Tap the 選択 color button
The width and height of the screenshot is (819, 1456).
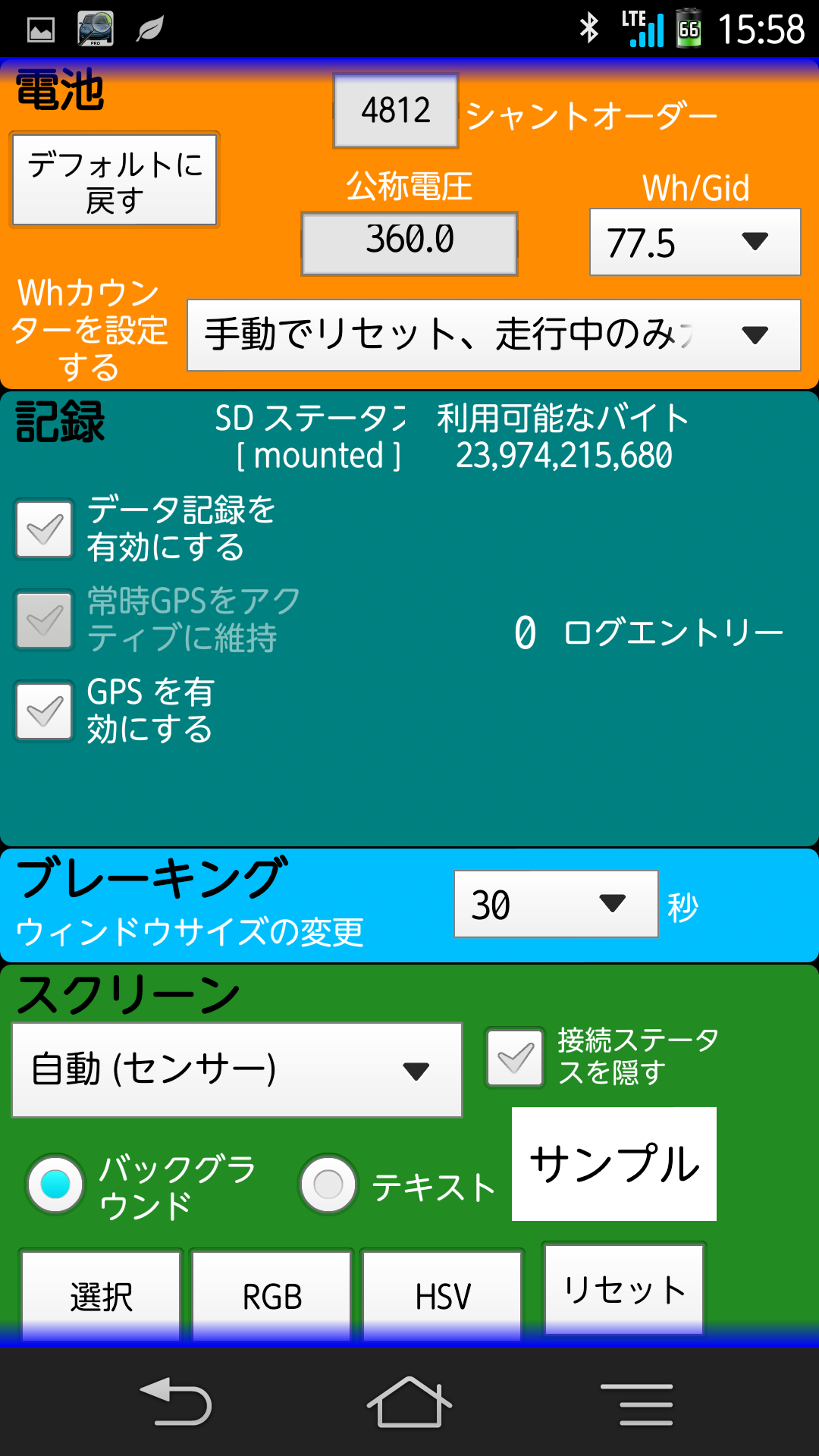point(101,1295)
